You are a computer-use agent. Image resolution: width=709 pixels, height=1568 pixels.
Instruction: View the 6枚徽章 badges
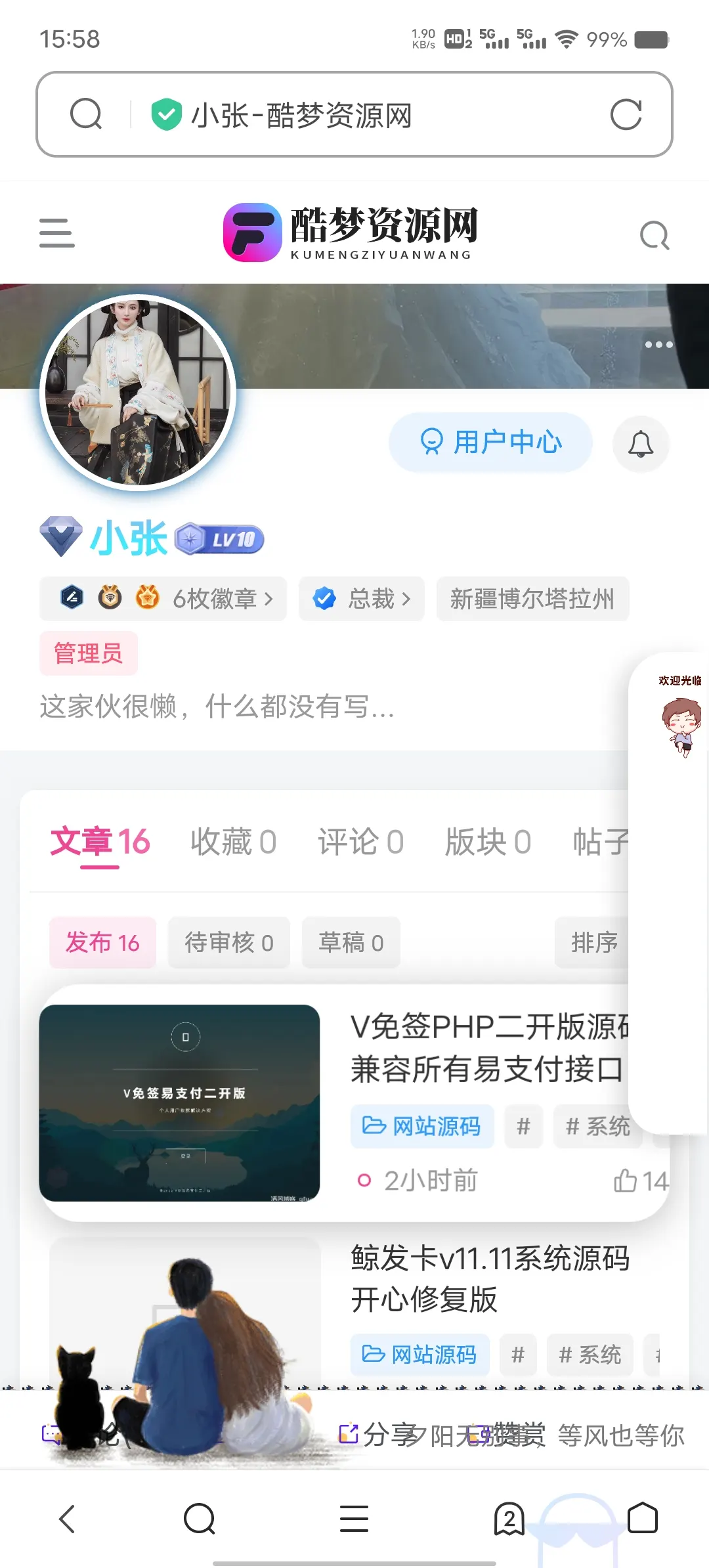click(163, 599)
